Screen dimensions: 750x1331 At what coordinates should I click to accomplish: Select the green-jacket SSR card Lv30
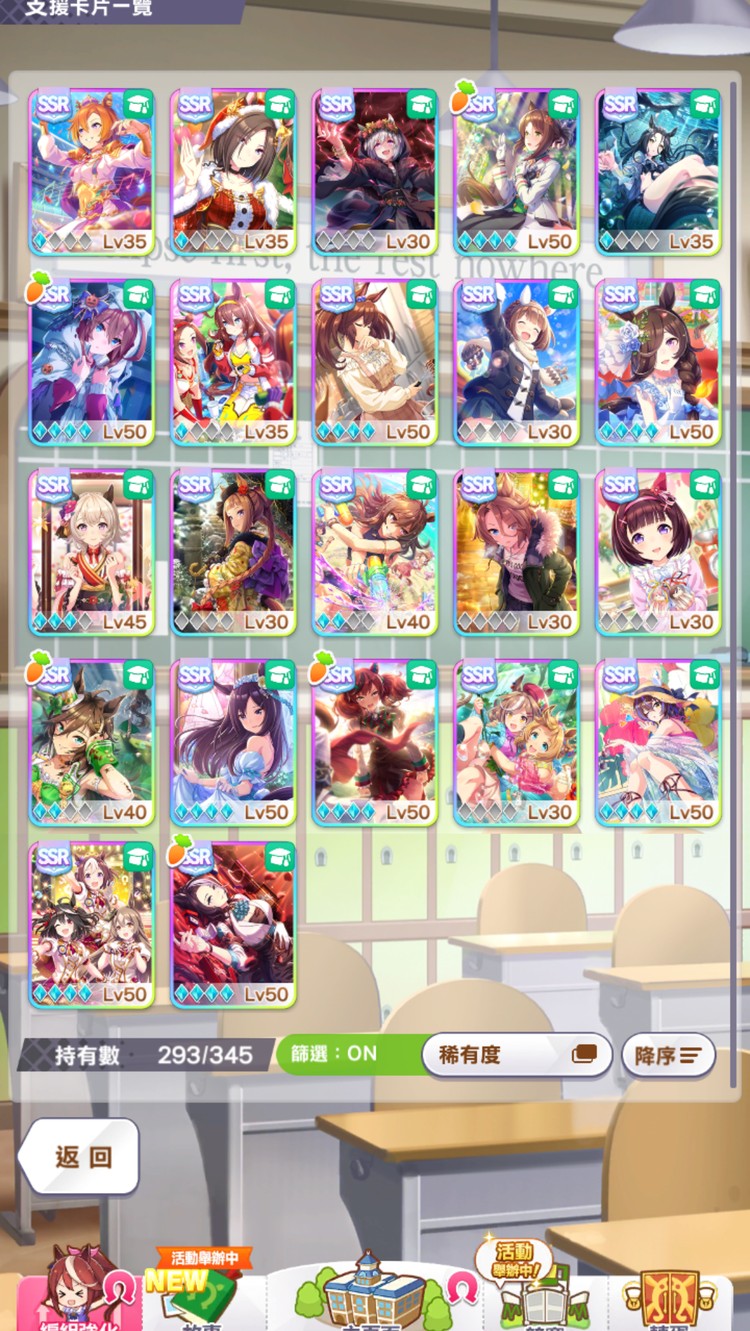coord(516,552)
